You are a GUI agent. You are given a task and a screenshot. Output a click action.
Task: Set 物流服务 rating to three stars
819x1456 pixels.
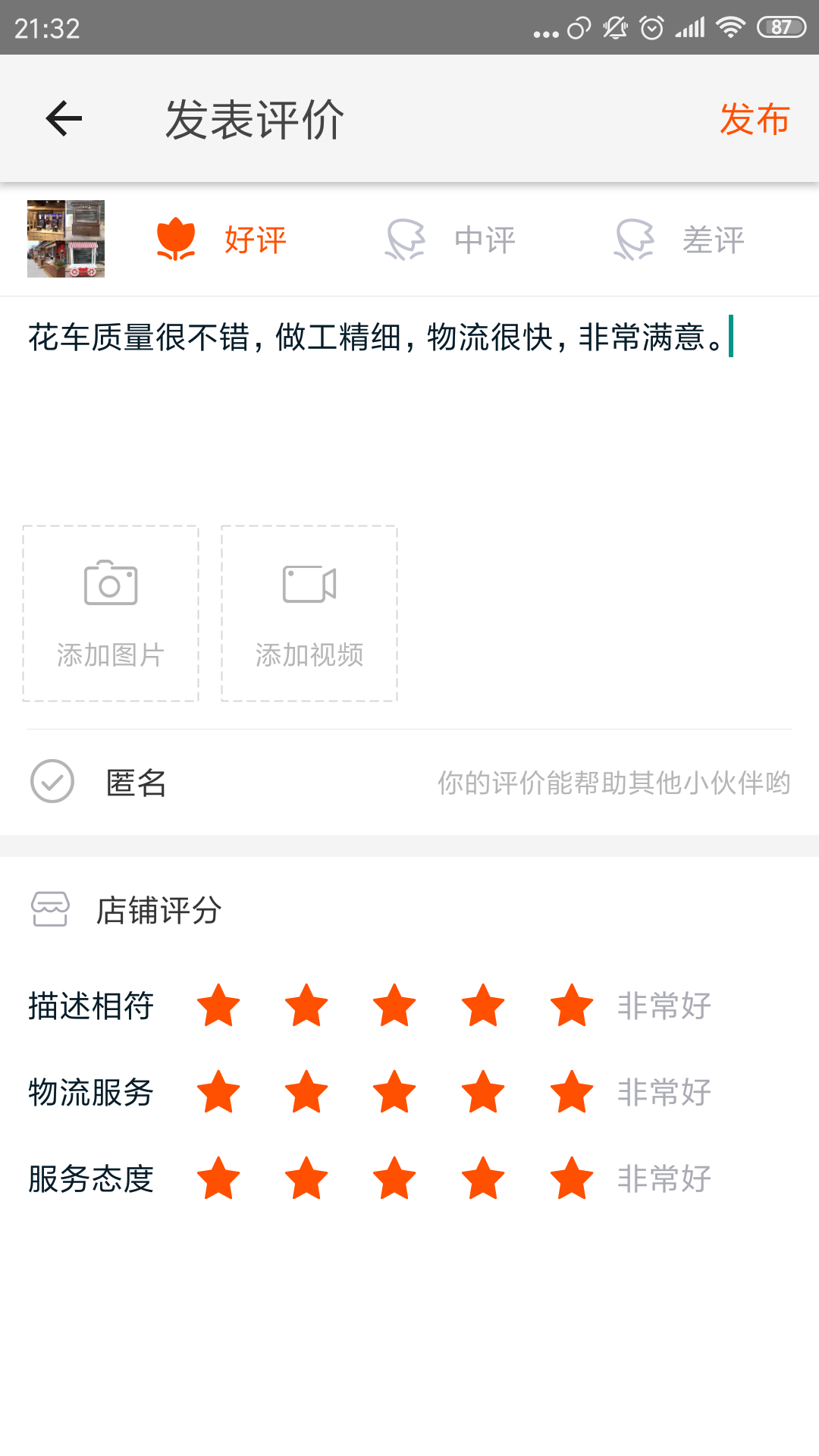[395, 1092]
